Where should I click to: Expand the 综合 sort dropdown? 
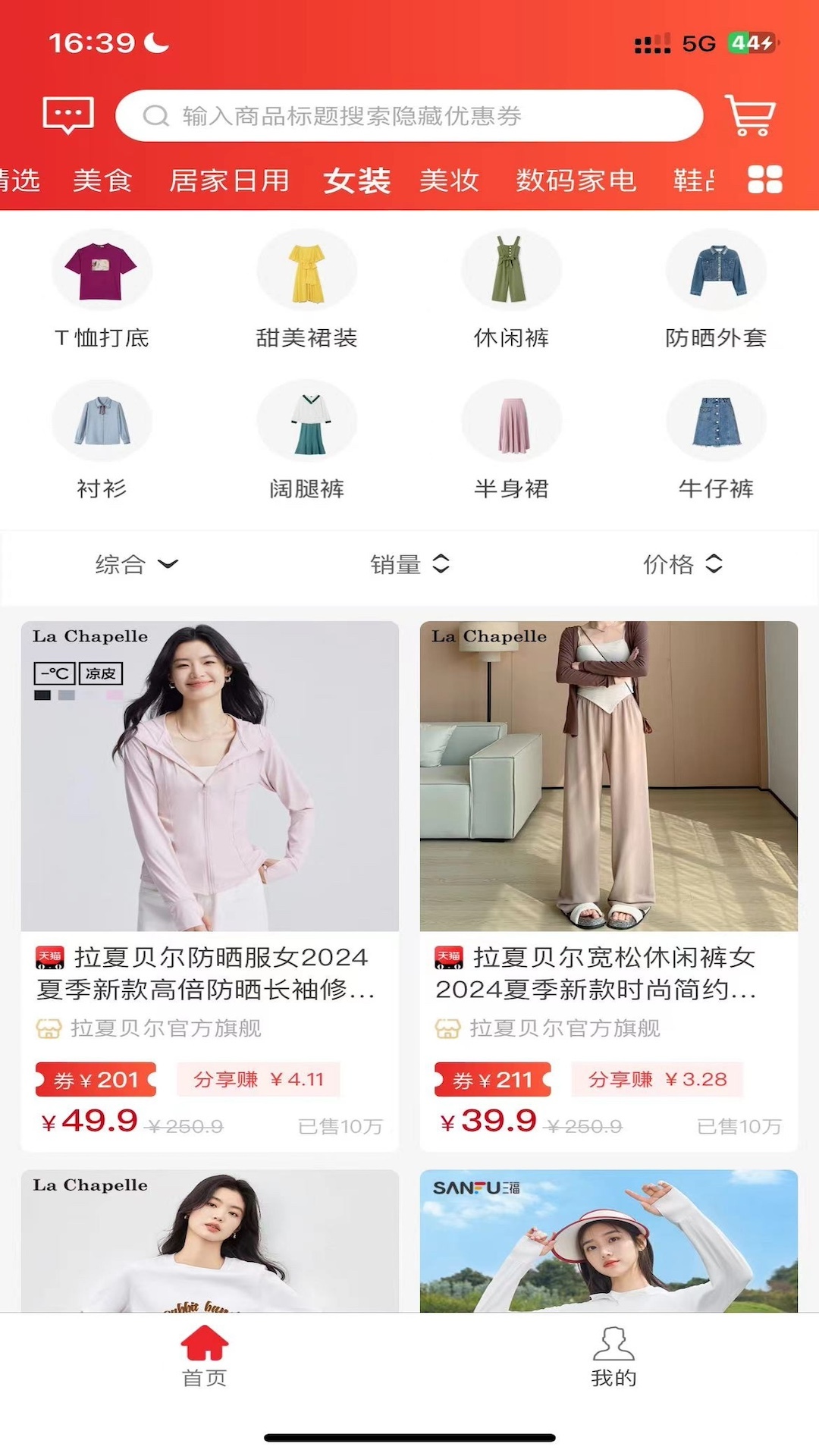tap(136, 563)
